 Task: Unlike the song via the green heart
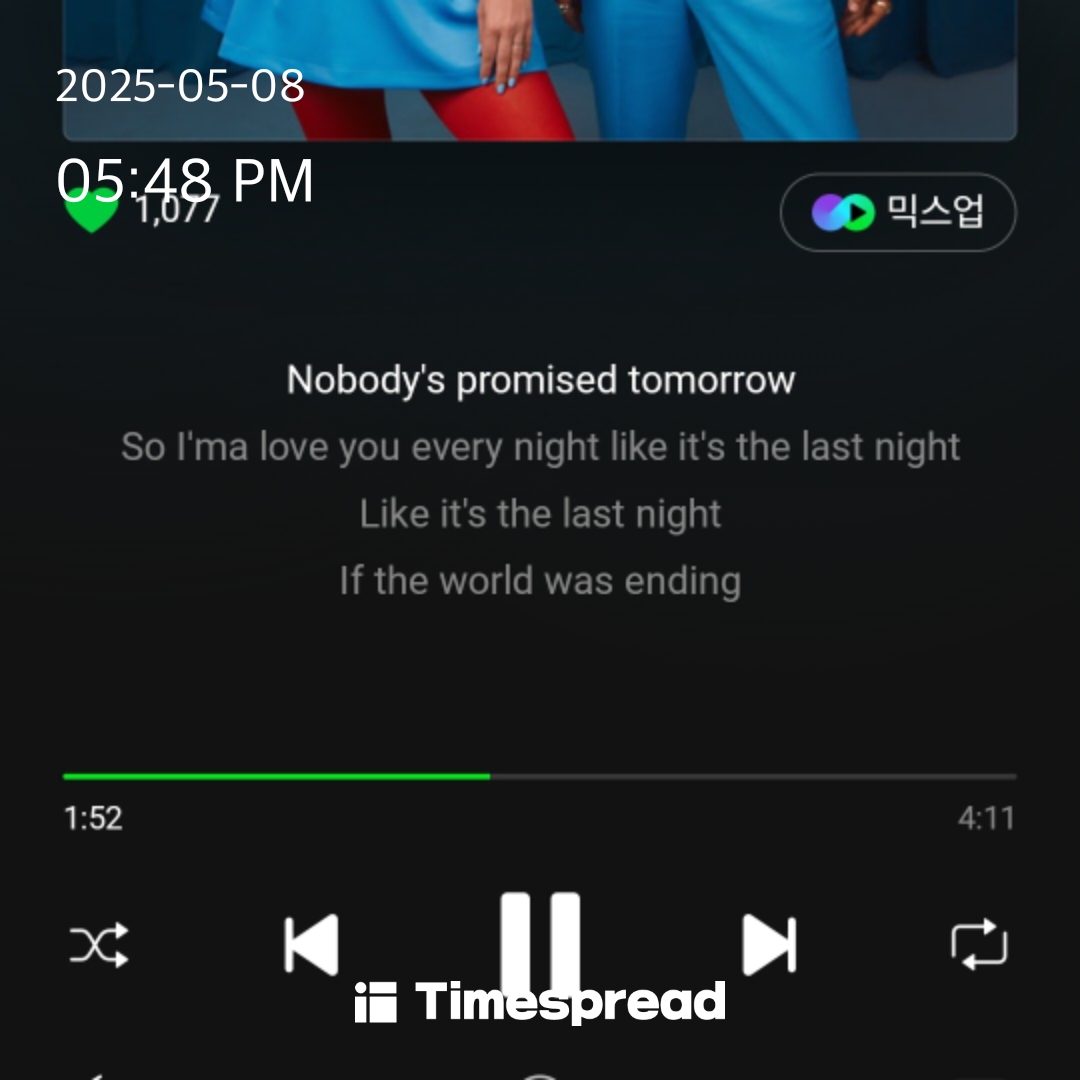(90, 212)
